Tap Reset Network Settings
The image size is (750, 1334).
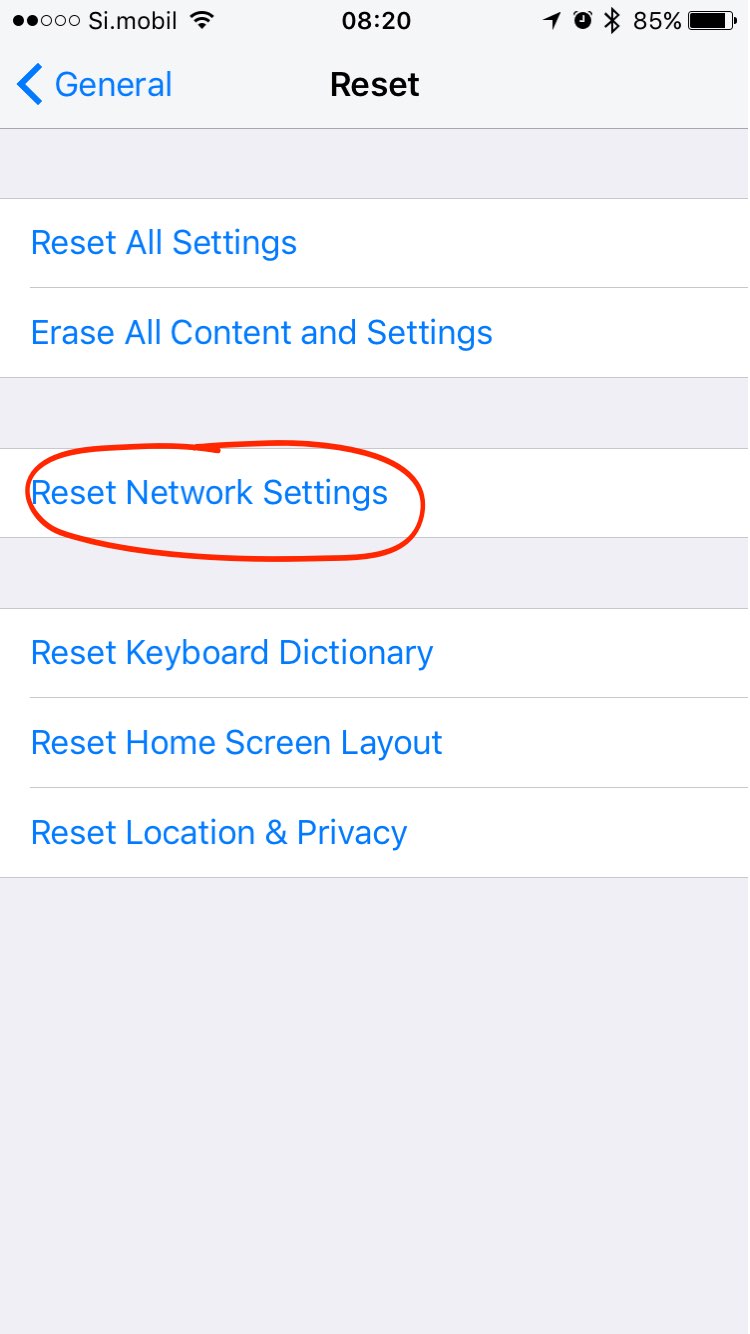click(375, 493)
